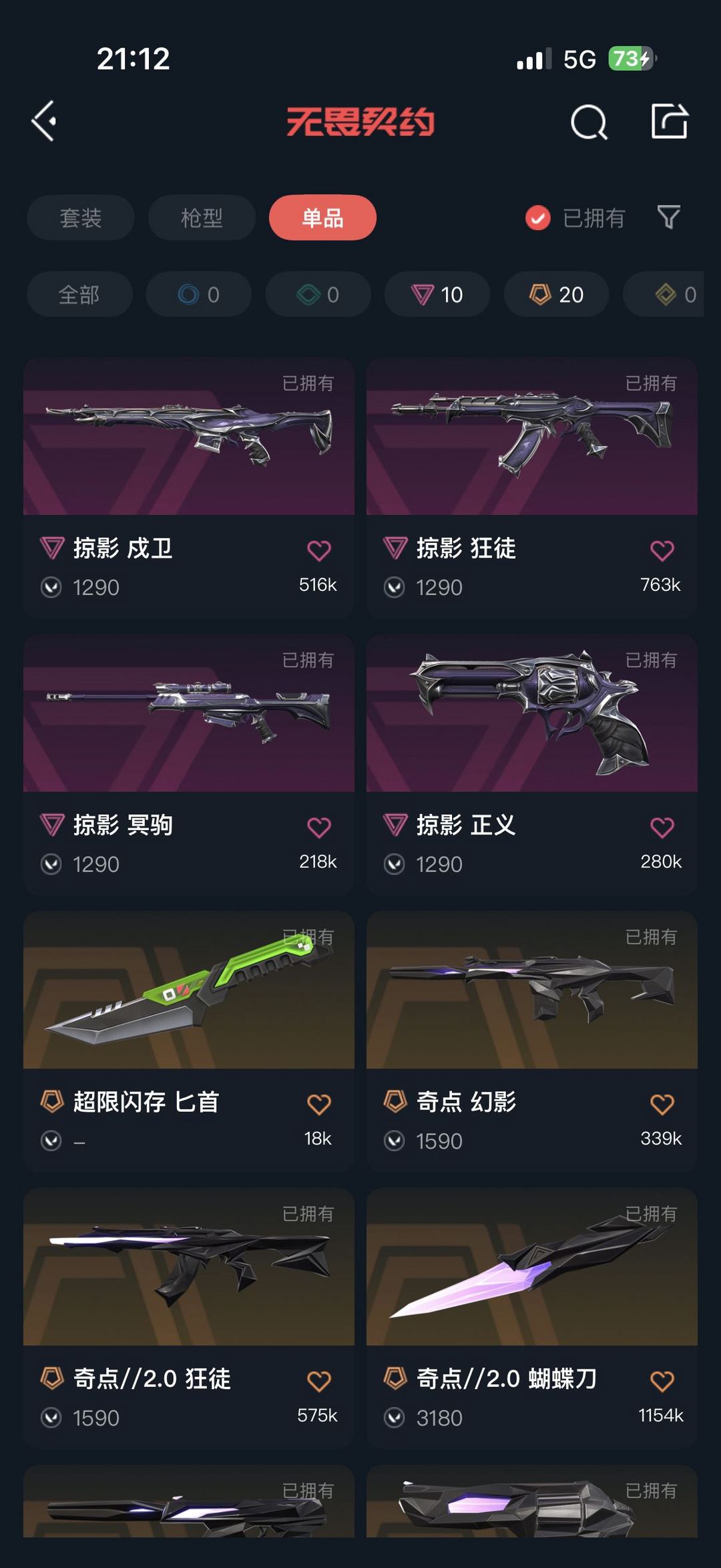Open the funnel filter icon
The image size is (721, 1568).
coord(669,217)
